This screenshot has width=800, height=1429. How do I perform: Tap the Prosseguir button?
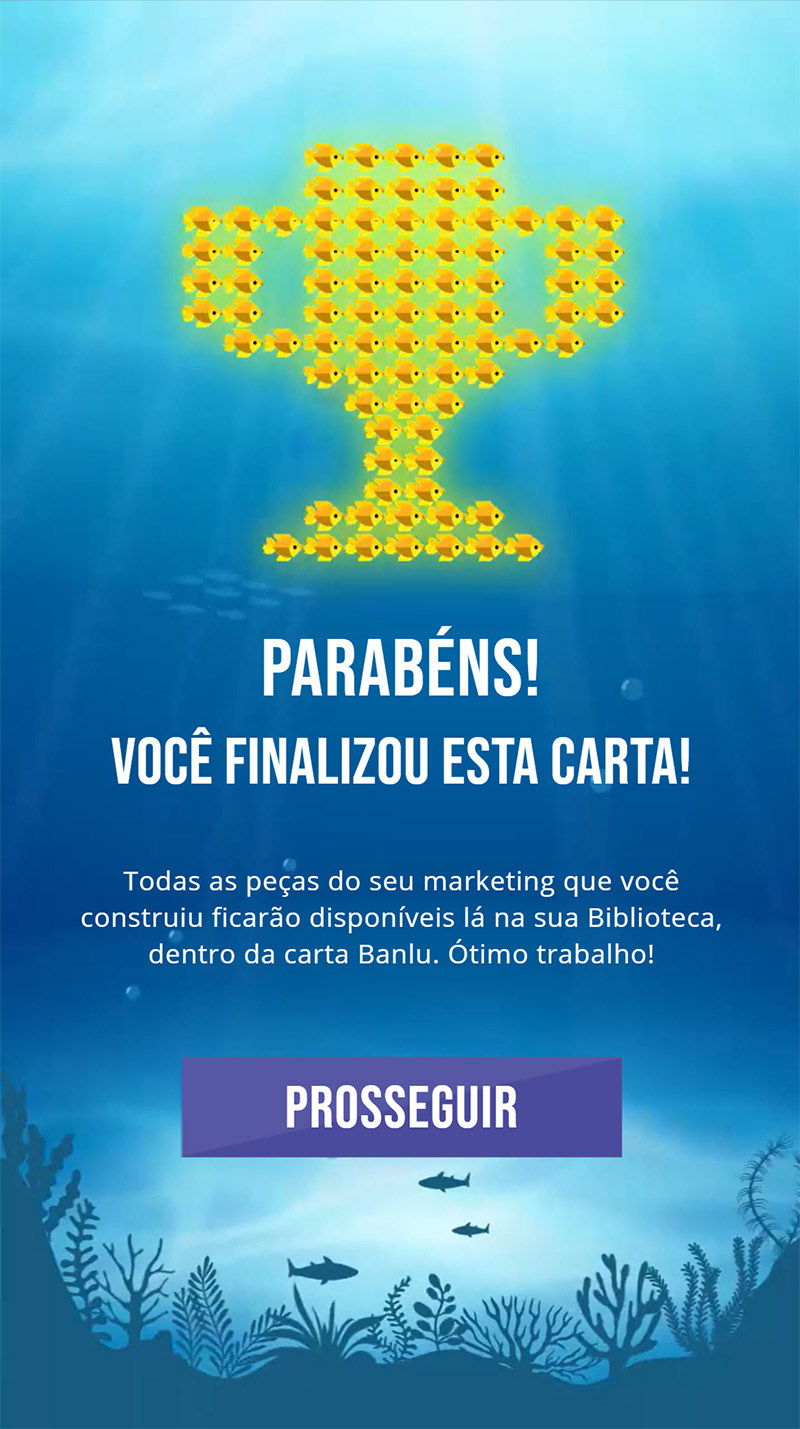[401, 1107]
